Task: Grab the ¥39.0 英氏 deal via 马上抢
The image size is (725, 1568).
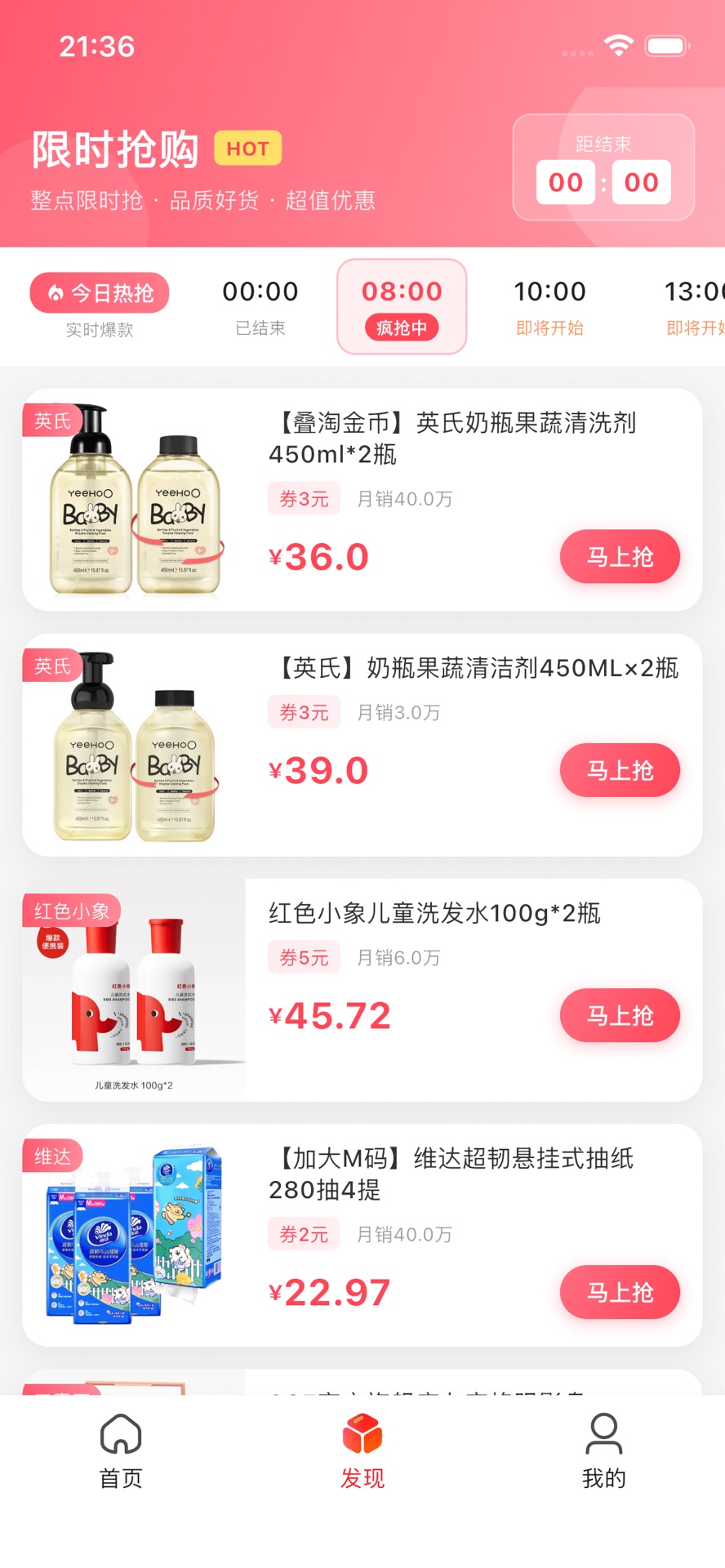Action: tap(620, 770)
